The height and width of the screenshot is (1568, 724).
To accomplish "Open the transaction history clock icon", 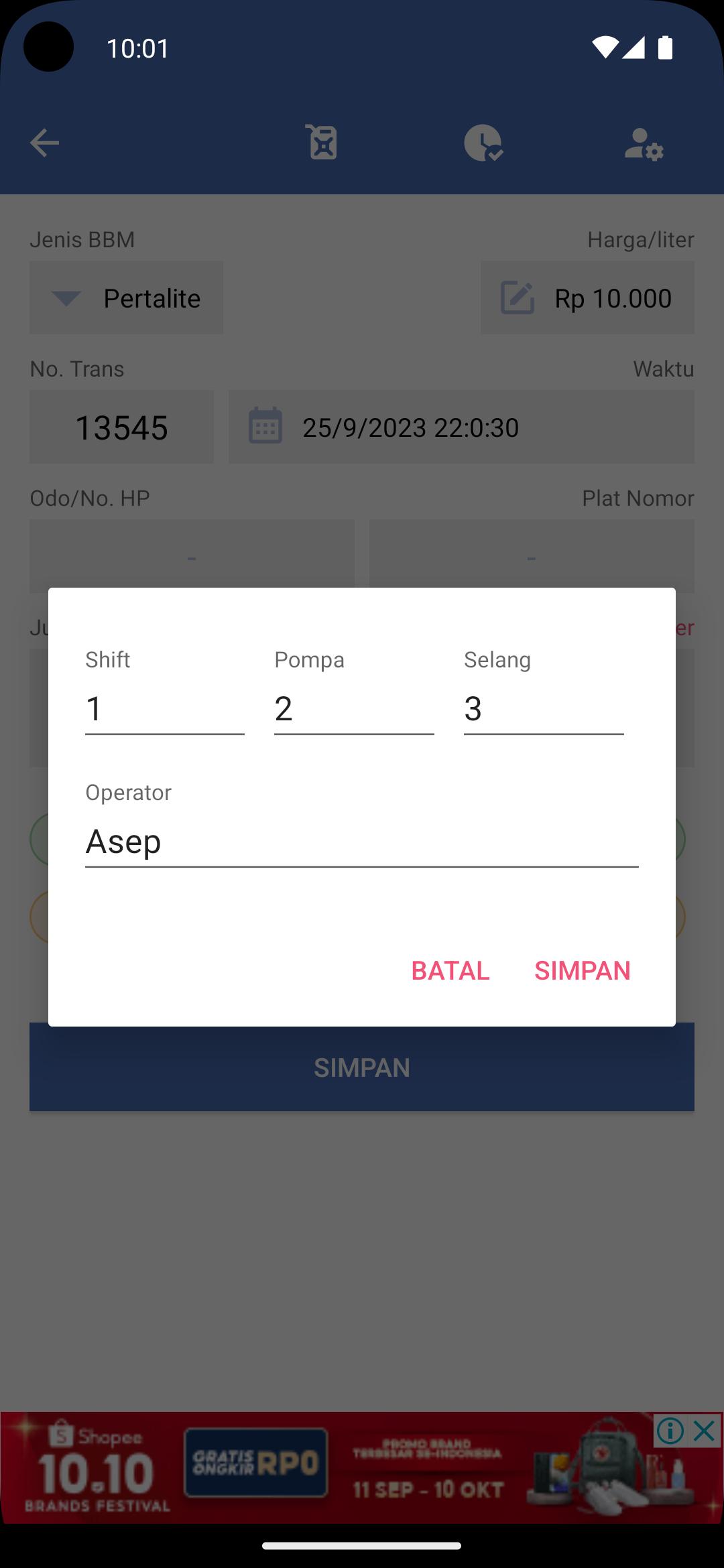I will click(484, 143).
